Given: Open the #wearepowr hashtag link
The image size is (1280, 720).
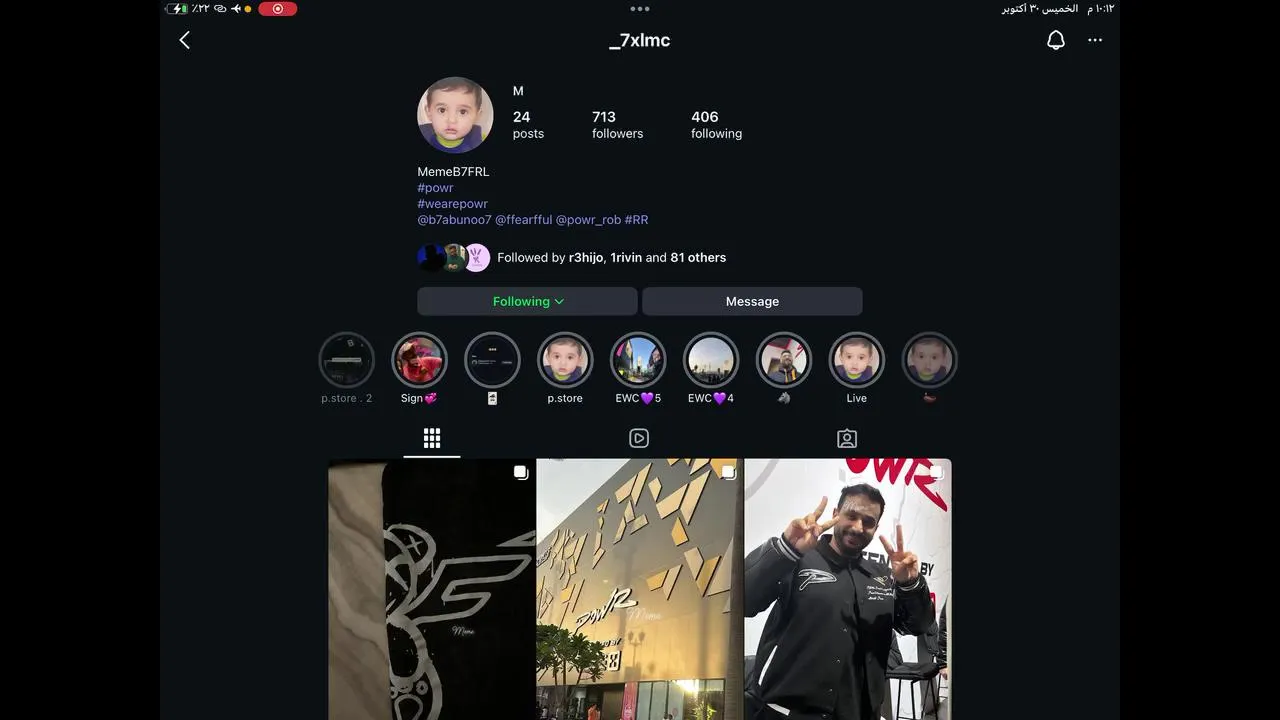Looking at the screenshot, I should click(452, 204).
